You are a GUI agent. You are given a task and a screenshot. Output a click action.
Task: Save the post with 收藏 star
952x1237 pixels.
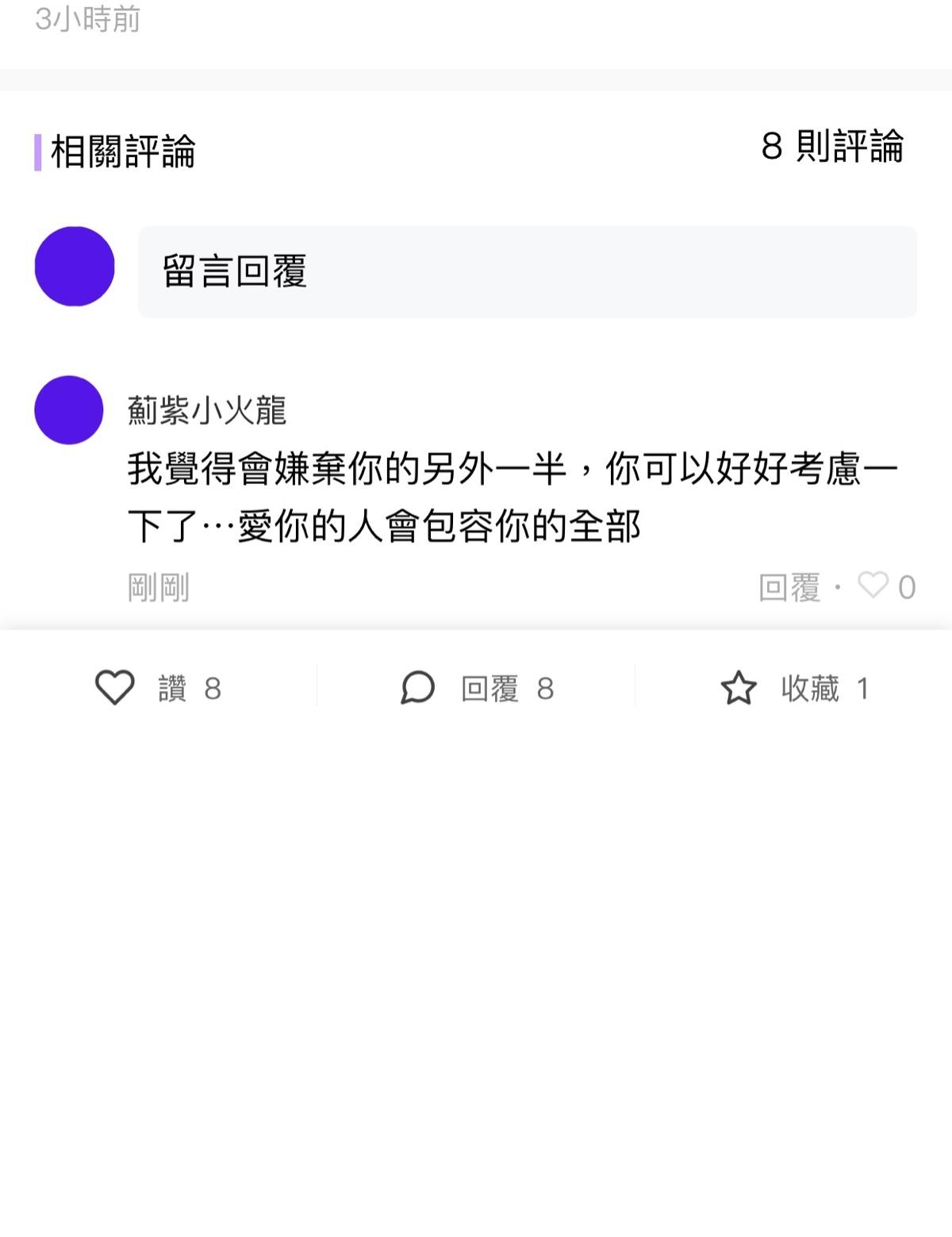coord(793,688)
